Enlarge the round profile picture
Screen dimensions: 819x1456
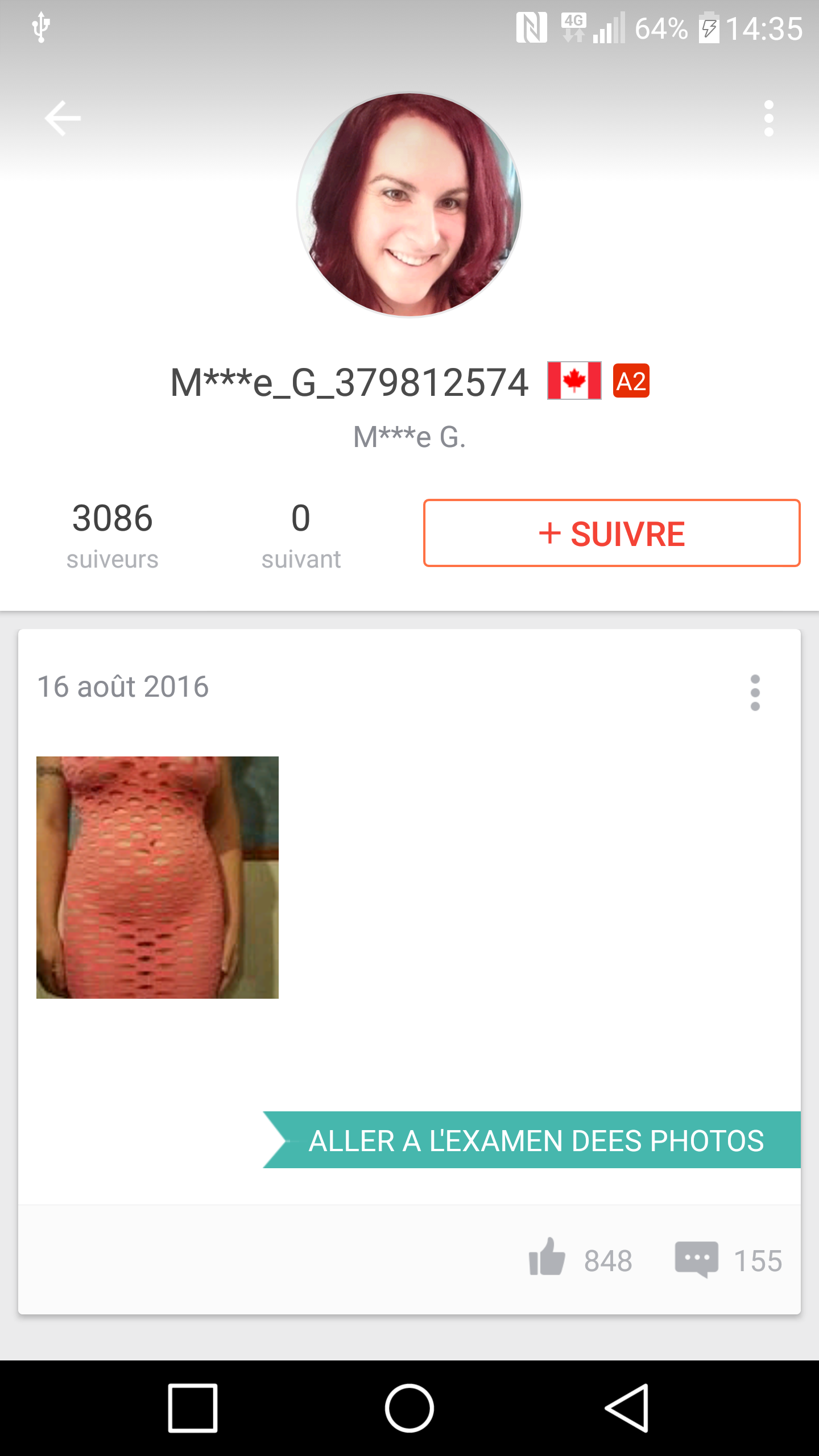pyautogui.click(x=409, y=205)
